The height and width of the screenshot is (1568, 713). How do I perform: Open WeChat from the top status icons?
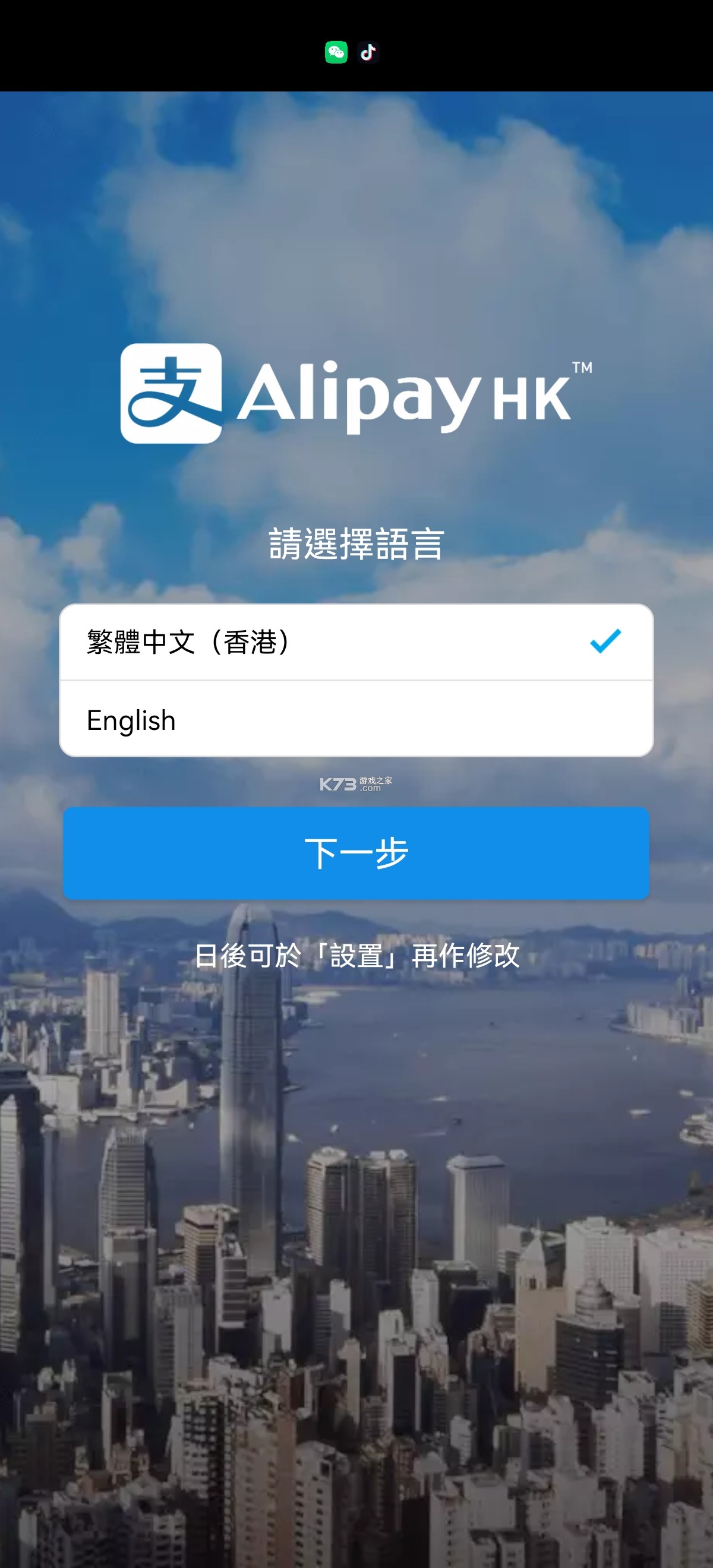336,52
